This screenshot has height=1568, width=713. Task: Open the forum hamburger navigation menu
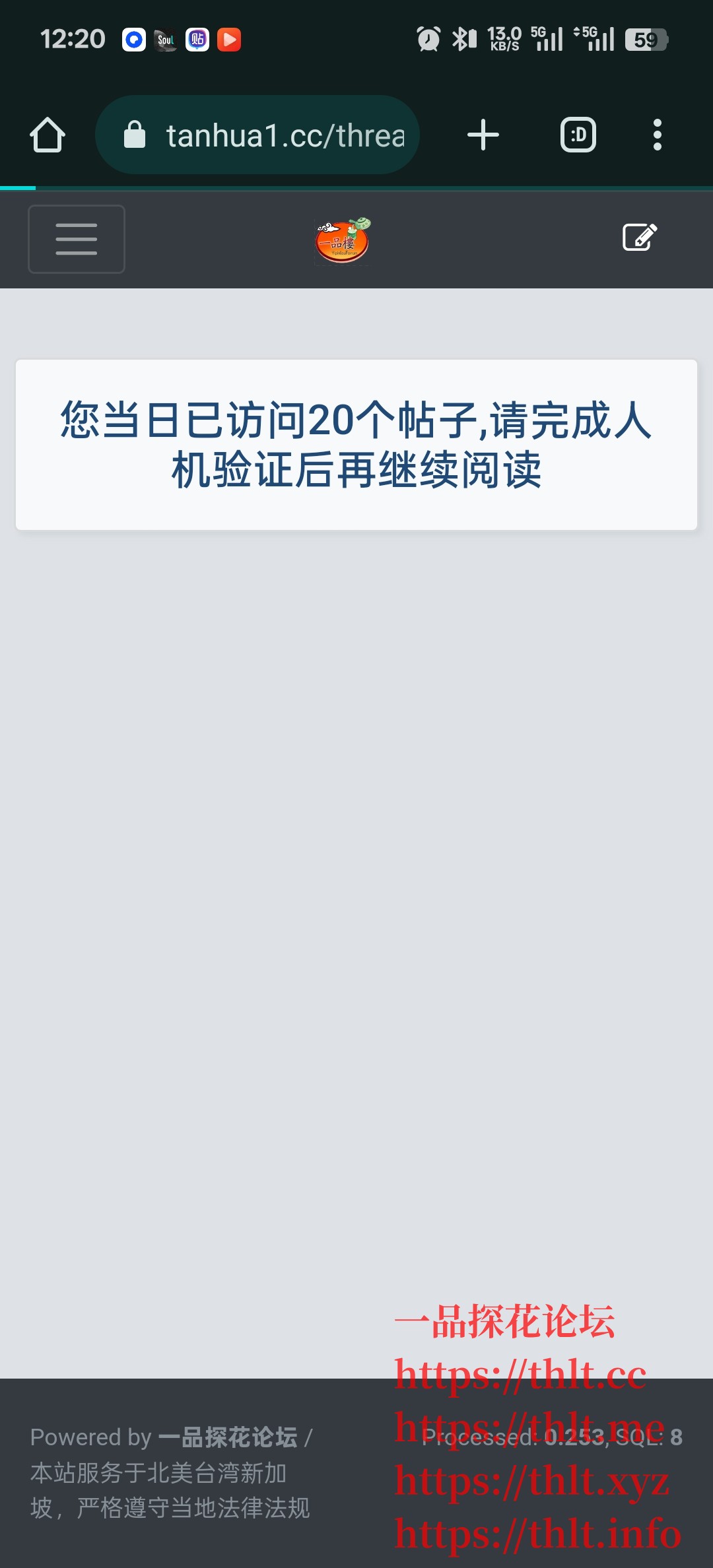[x=76, y=239]
